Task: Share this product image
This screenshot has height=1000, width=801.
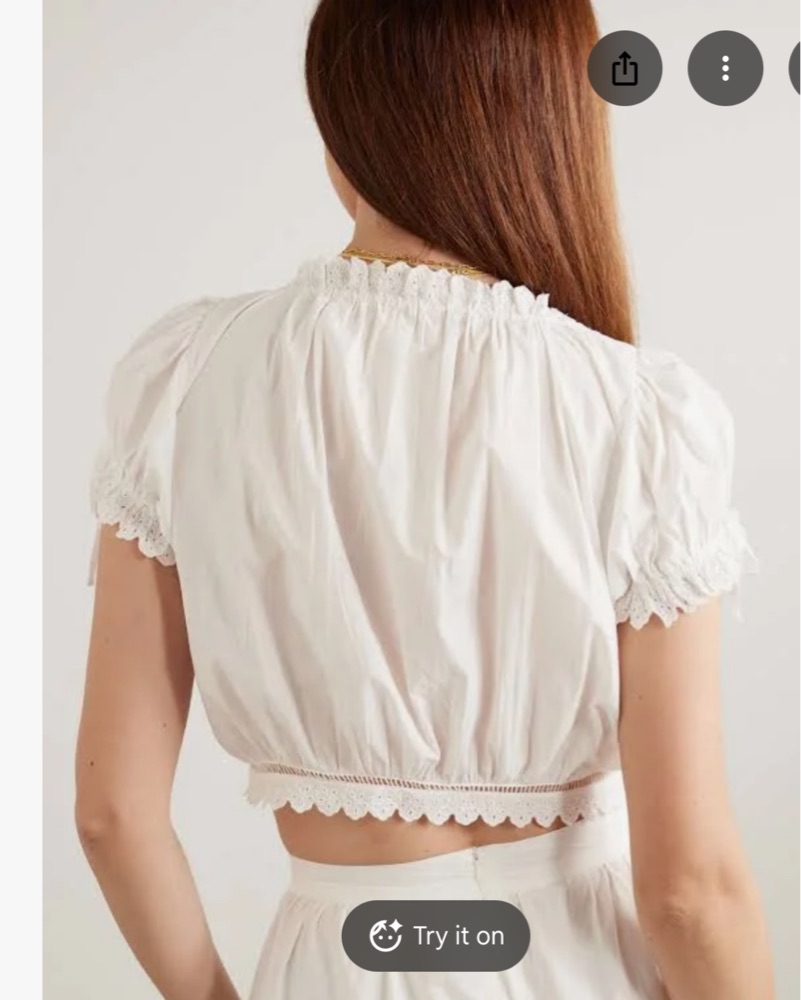Action: [x=624, y=68]
